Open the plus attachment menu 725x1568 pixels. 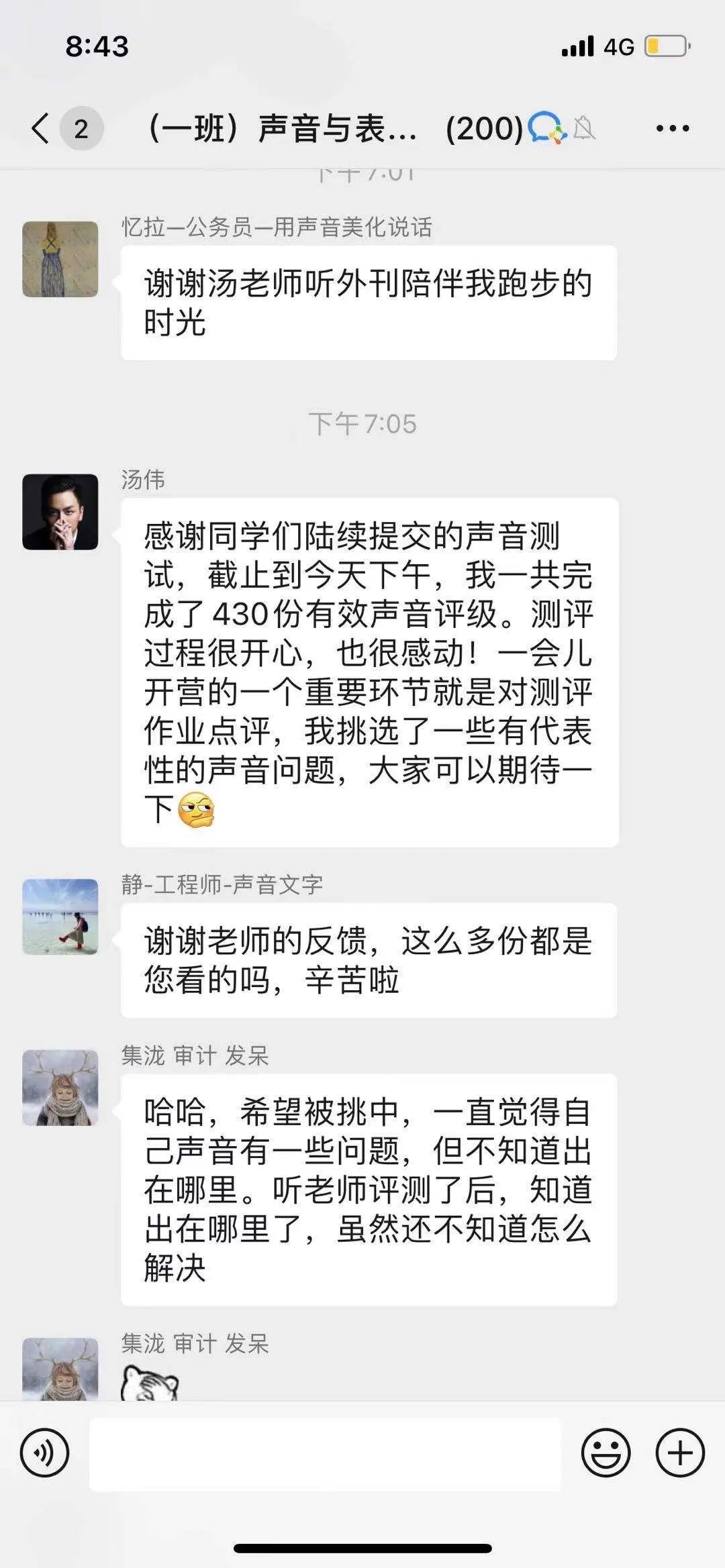[x=679, y=1453]
